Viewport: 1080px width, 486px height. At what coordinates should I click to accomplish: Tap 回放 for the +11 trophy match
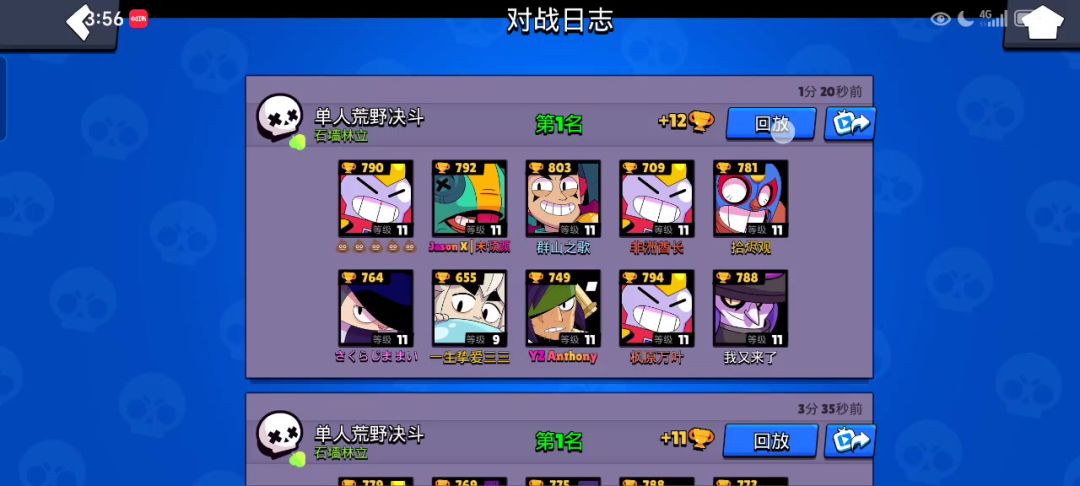[x=770, y=441]
